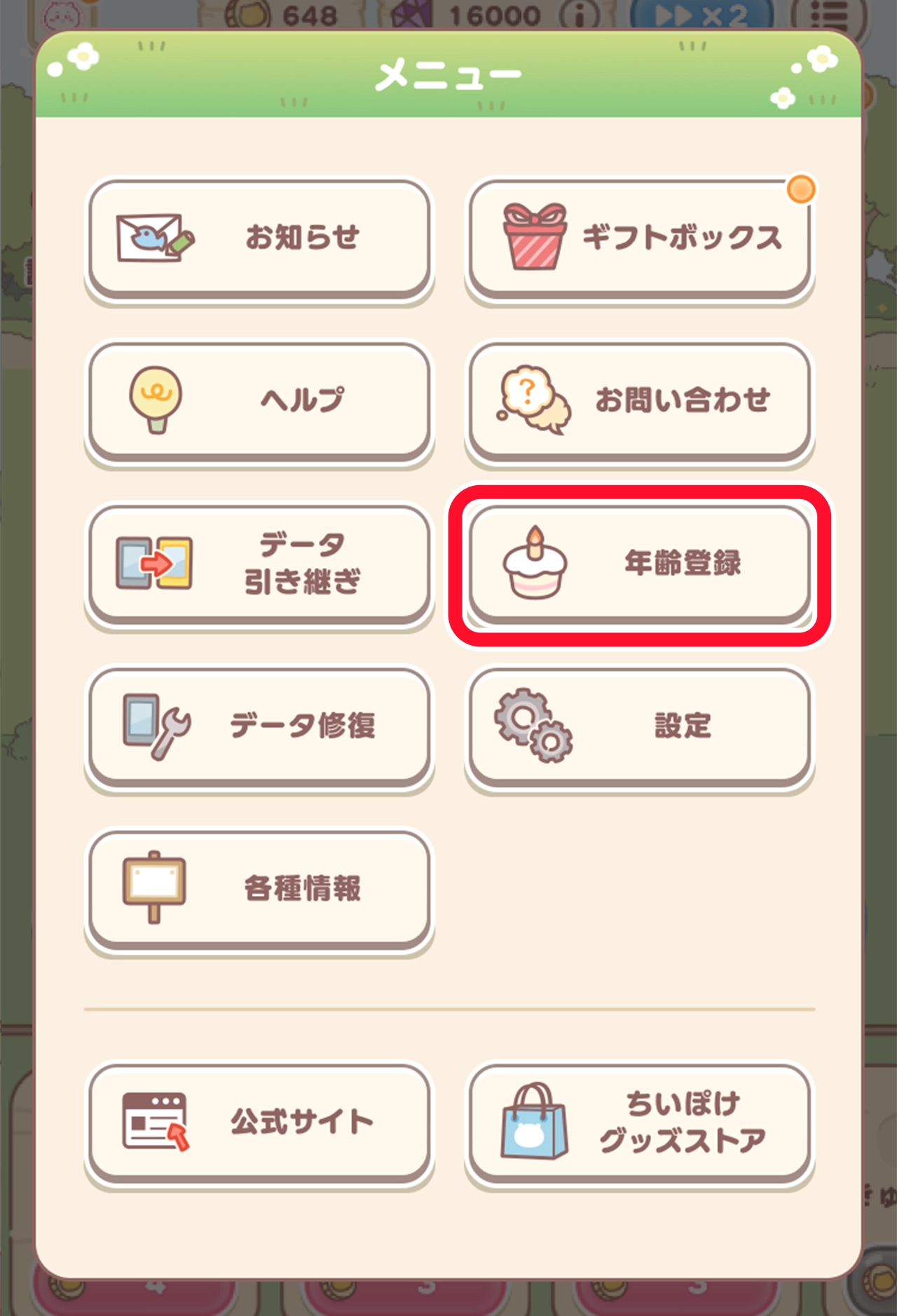Visit the 公式サイト official site
The width and height of the screenshot is (897, 1316).
coord(259,1122)
